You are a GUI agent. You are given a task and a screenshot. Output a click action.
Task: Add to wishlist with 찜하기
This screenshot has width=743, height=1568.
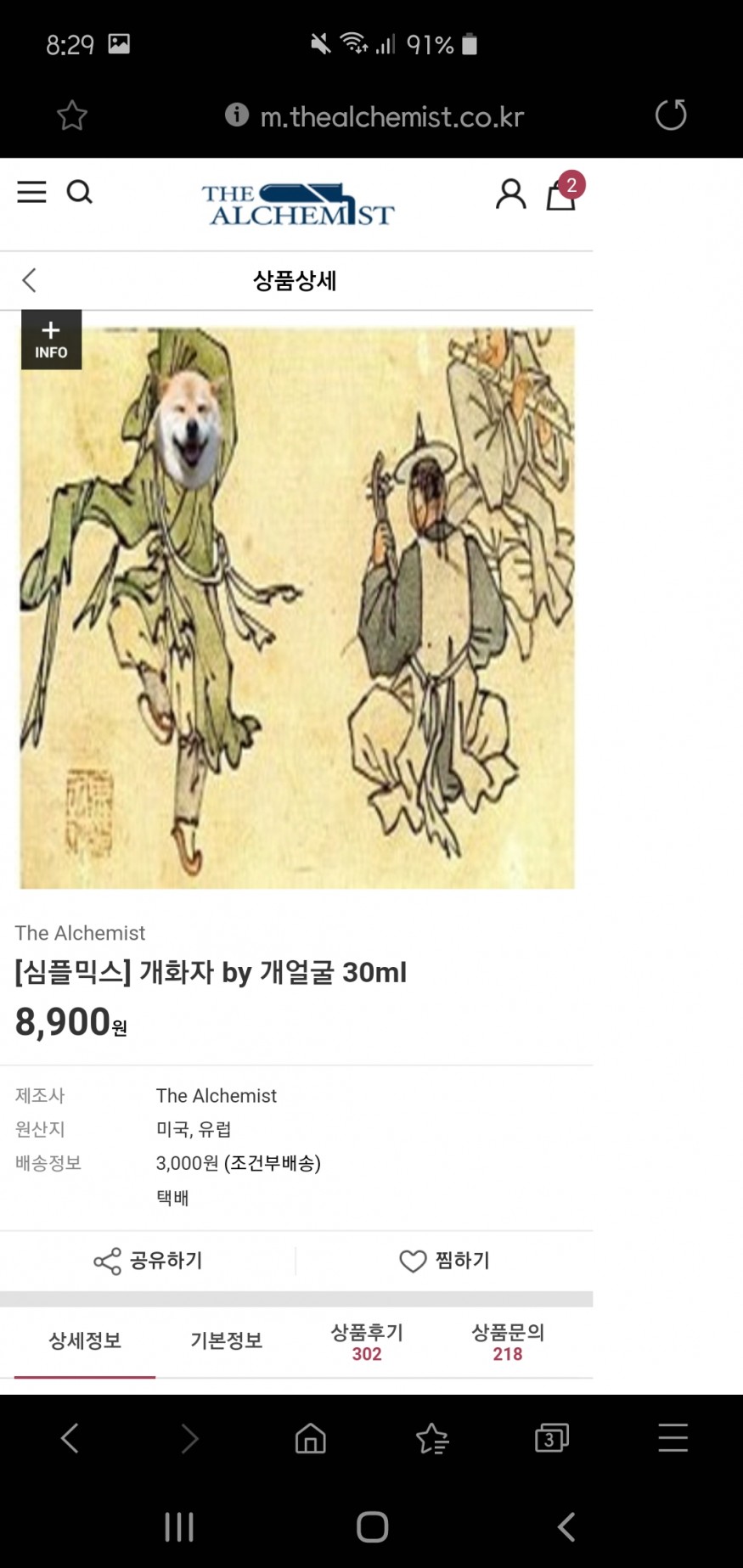coord(444,1261)
